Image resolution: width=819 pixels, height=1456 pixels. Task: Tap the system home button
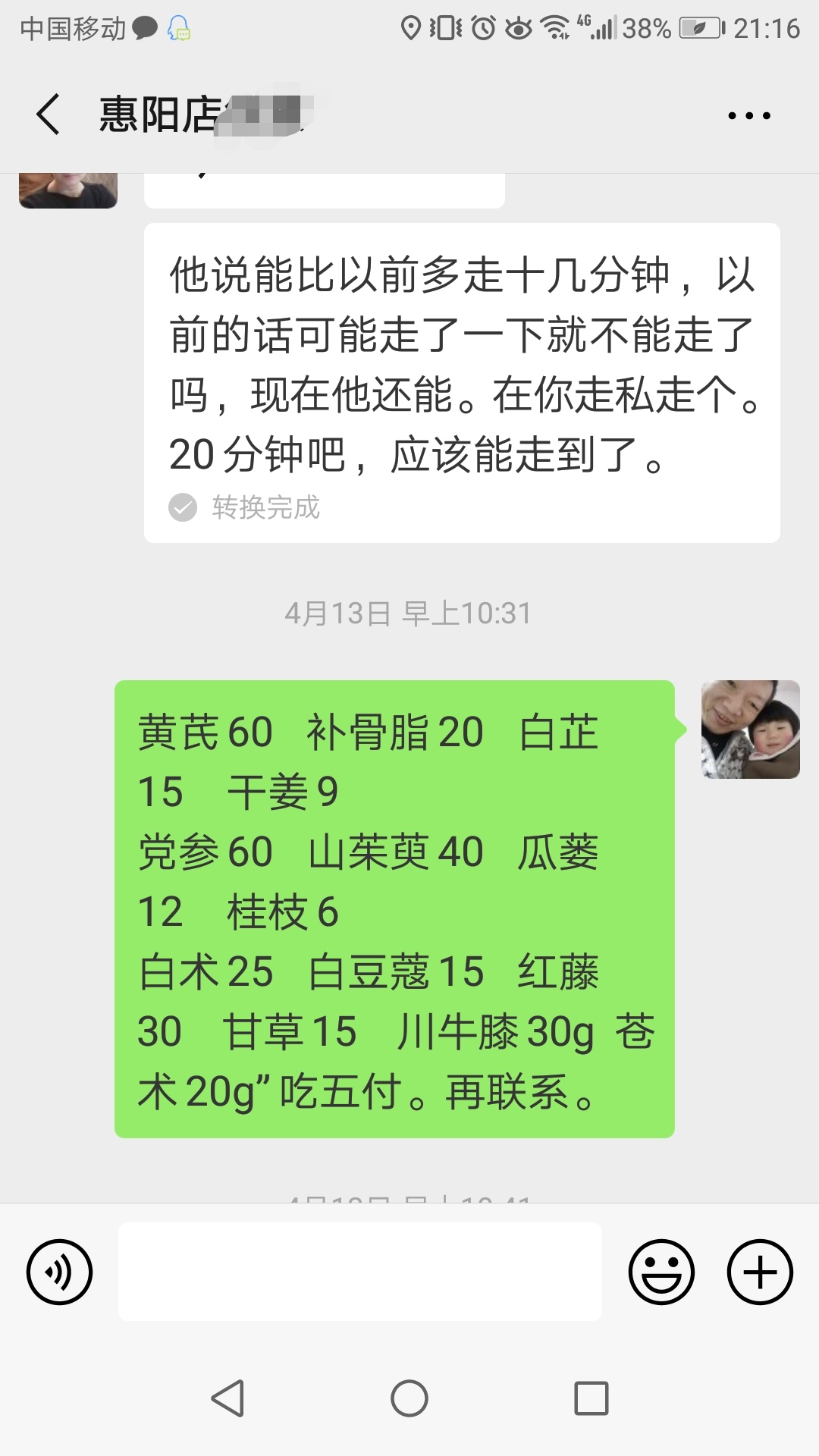click(409, 1398)
